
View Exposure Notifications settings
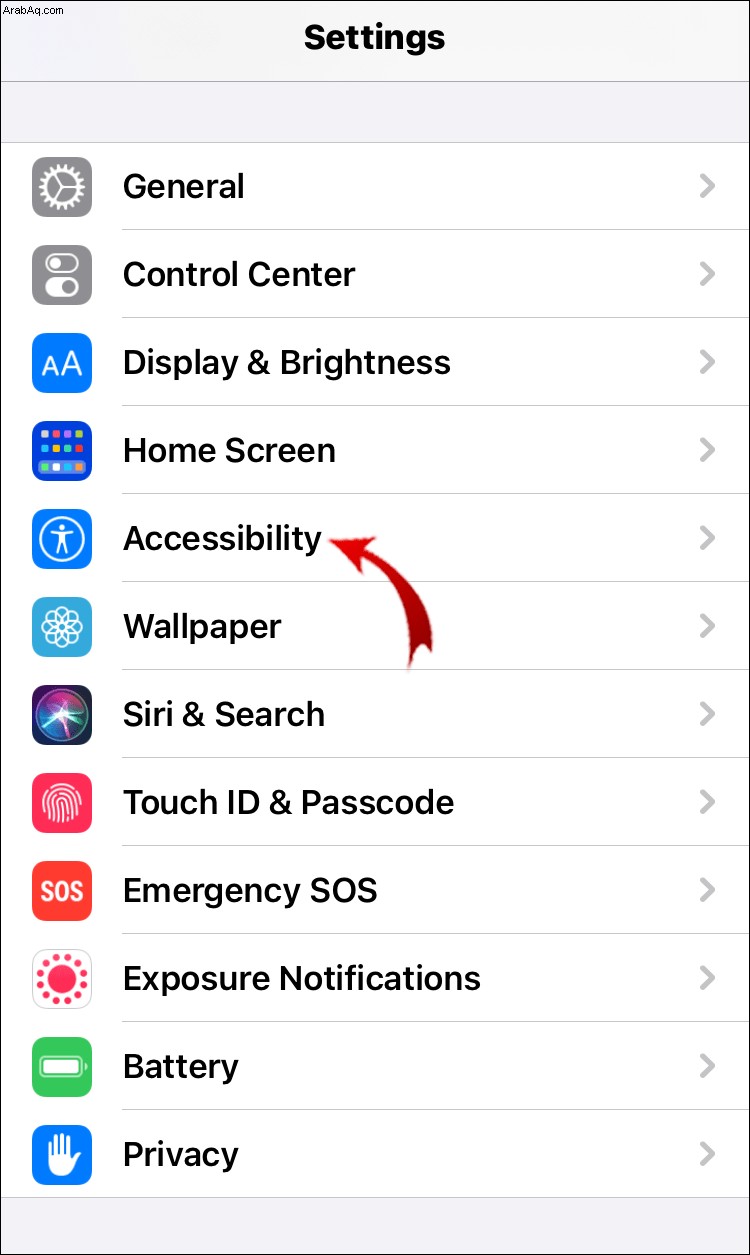click(375, 978)
